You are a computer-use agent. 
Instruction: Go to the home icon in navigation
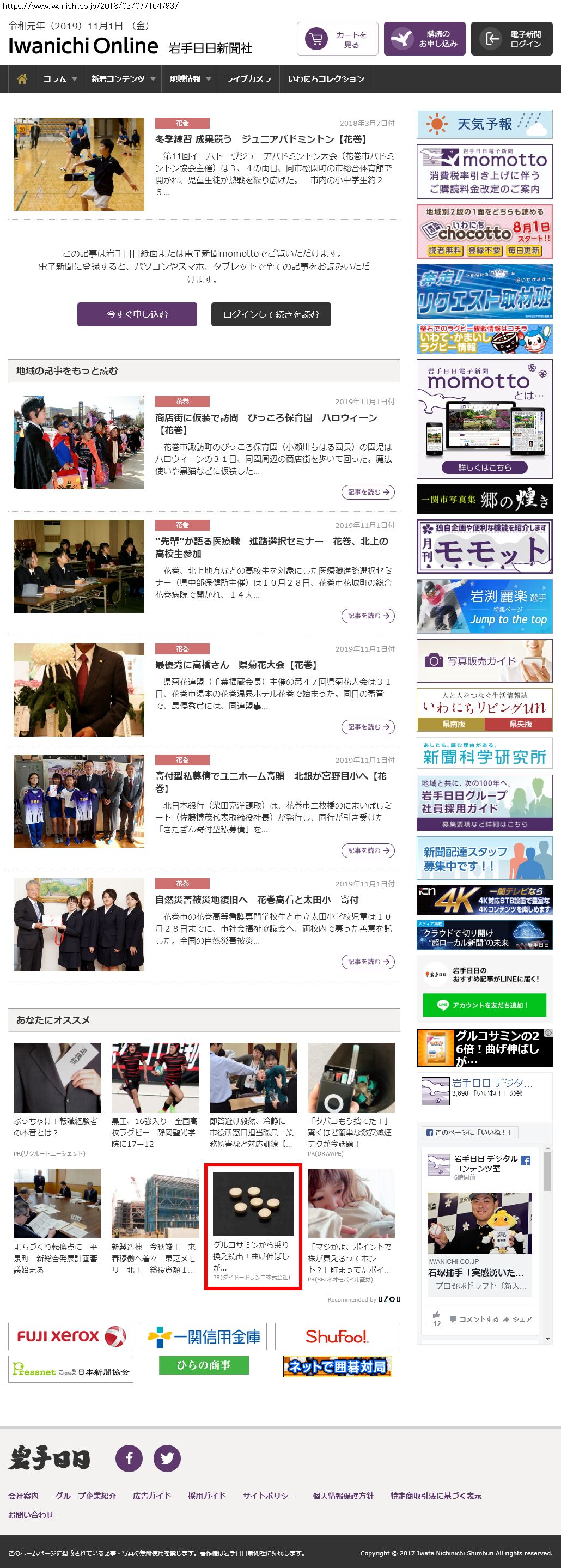[22, 79]
